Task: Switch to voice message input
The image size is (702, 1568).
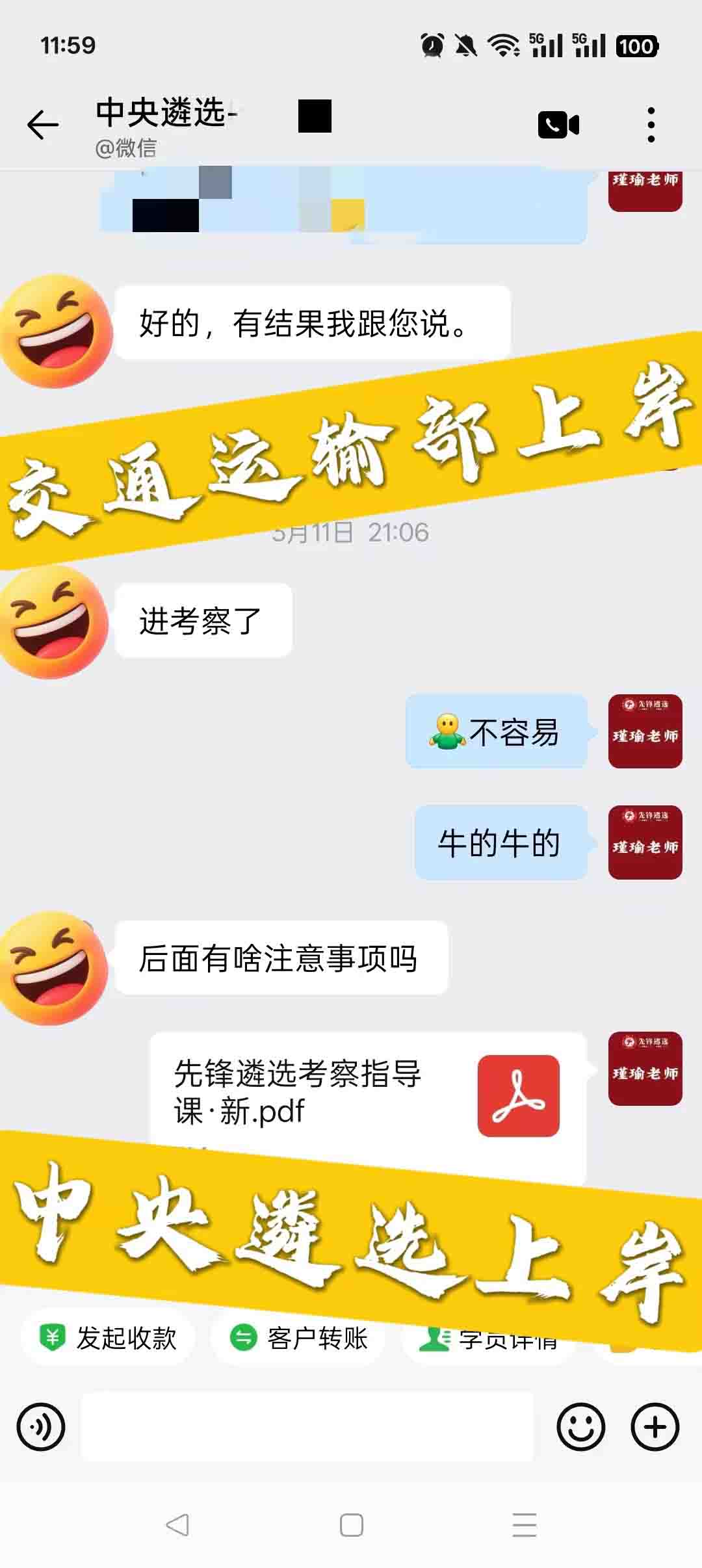Action: 41,1427
